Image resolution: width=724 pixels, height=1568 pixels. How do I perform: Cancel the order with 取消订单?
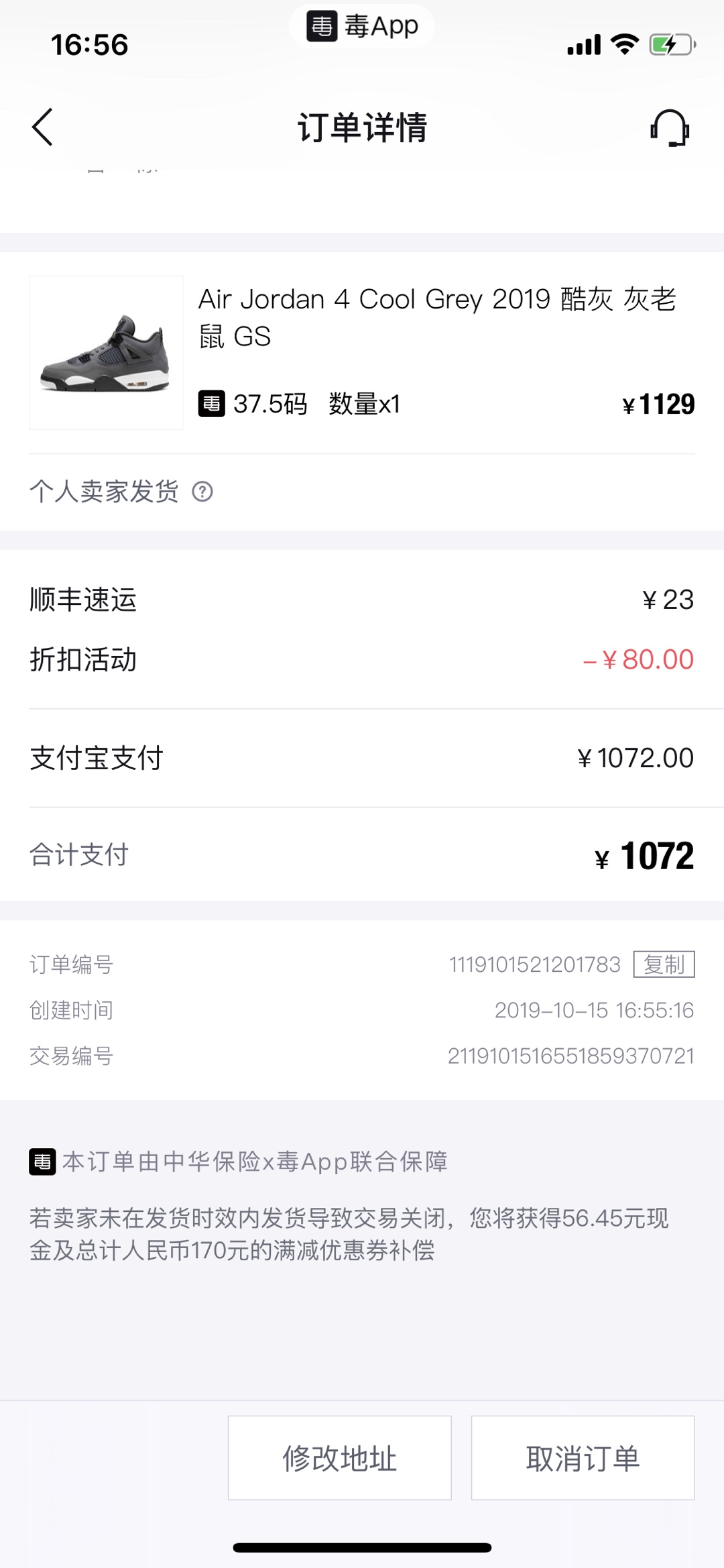[583, 1458]
